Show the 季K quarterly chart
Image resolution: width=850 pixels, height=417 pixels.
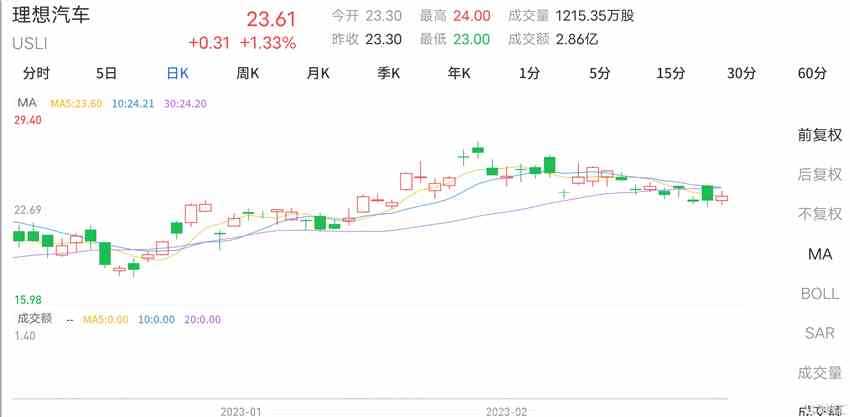click(x=389, y=73)
